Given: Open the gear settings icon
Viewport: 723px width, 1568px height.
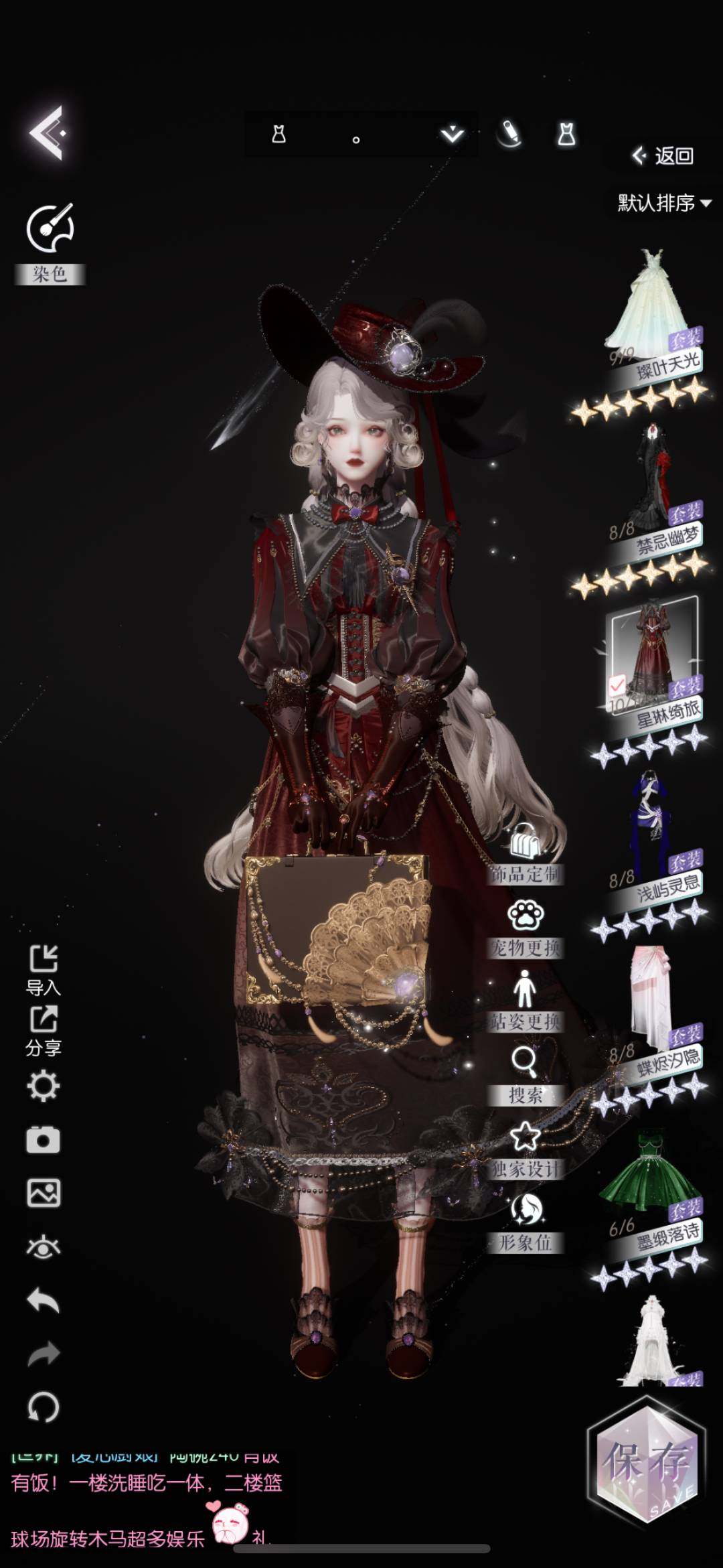Looking at the screenshot, I should coord(44,1086).
